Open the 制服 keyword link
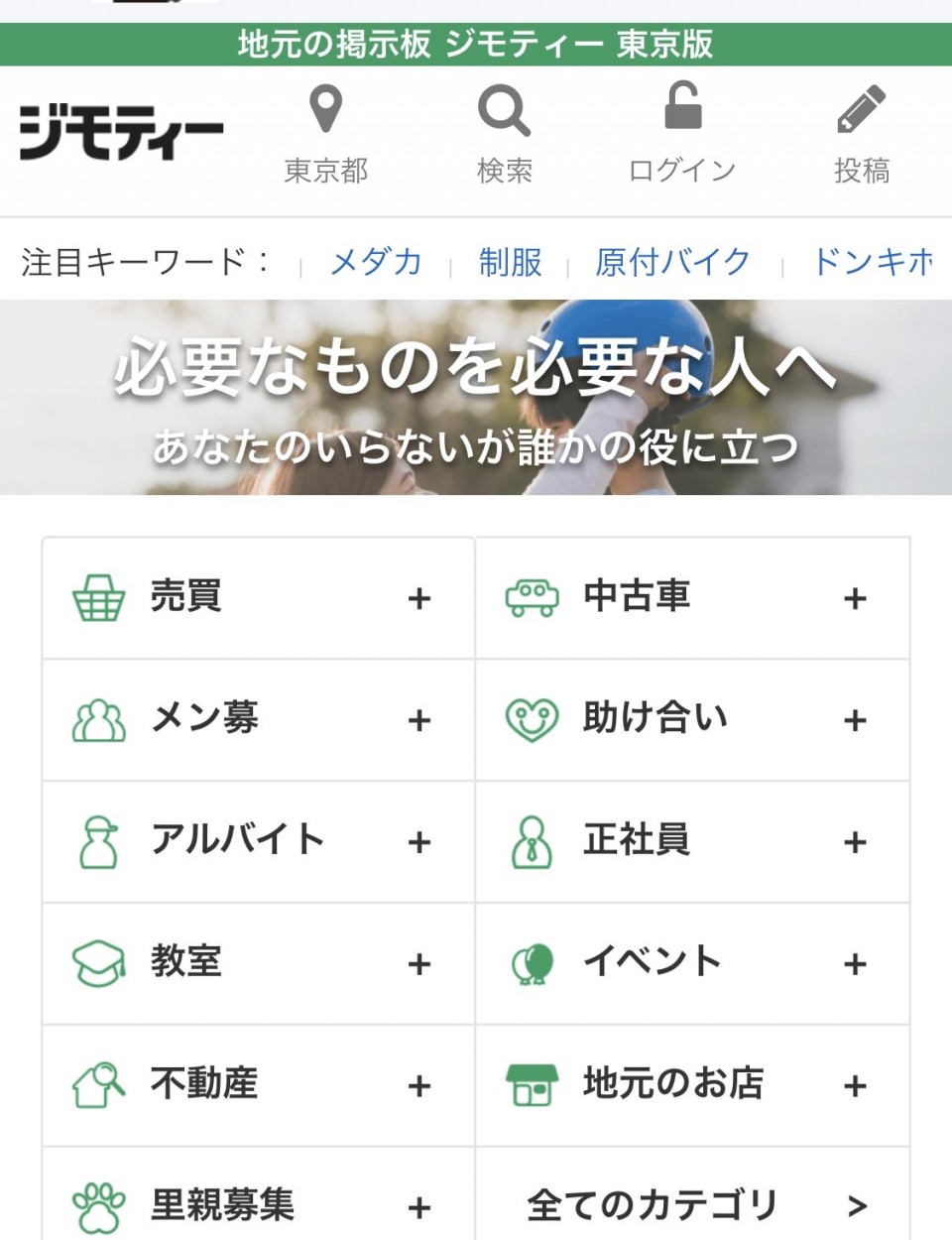The width and height of the screenshot is (952, 1240). pos(510,262)
